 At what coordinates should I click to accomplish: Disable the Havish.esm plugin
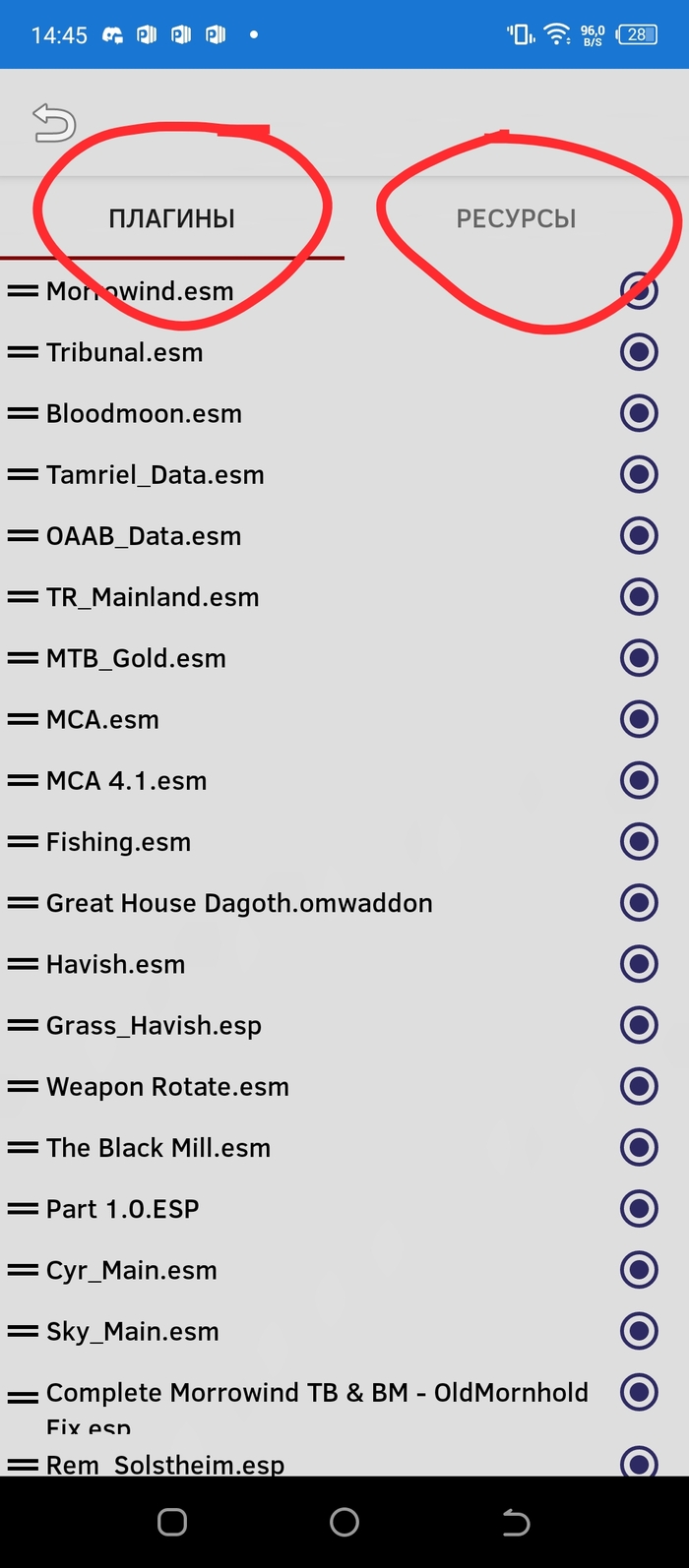[639, 964]
